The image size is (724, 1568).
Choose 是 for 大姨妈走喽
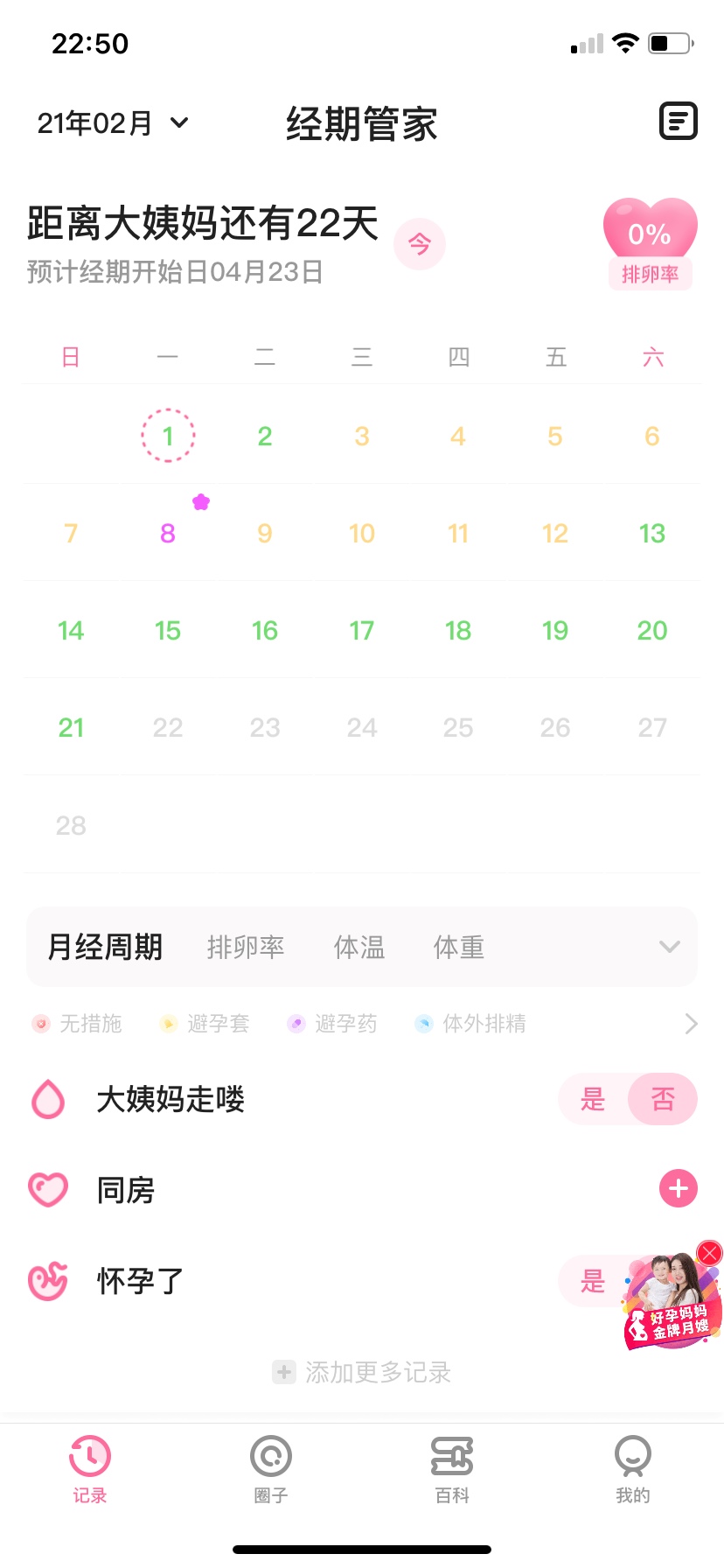coord(593,1099)
